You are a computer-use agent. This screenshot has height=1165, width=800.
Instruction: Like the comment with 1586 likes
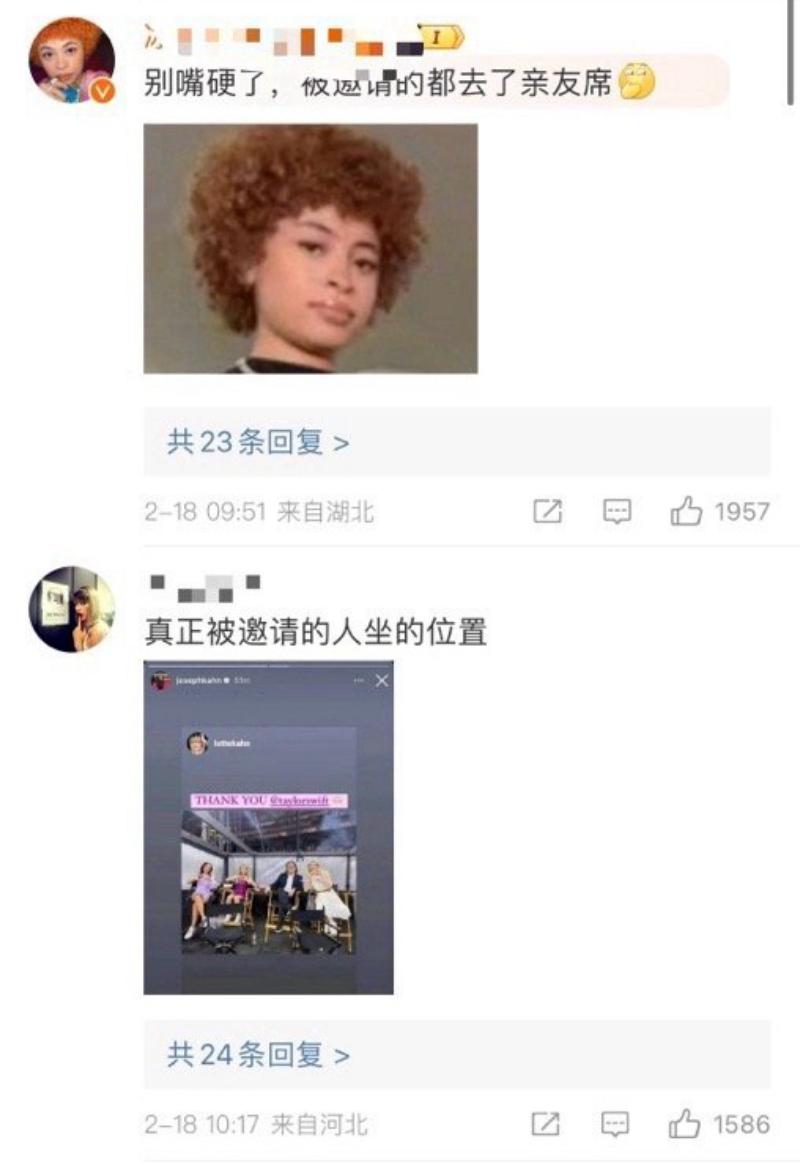pyautogui.click(x=685, y=1124)
